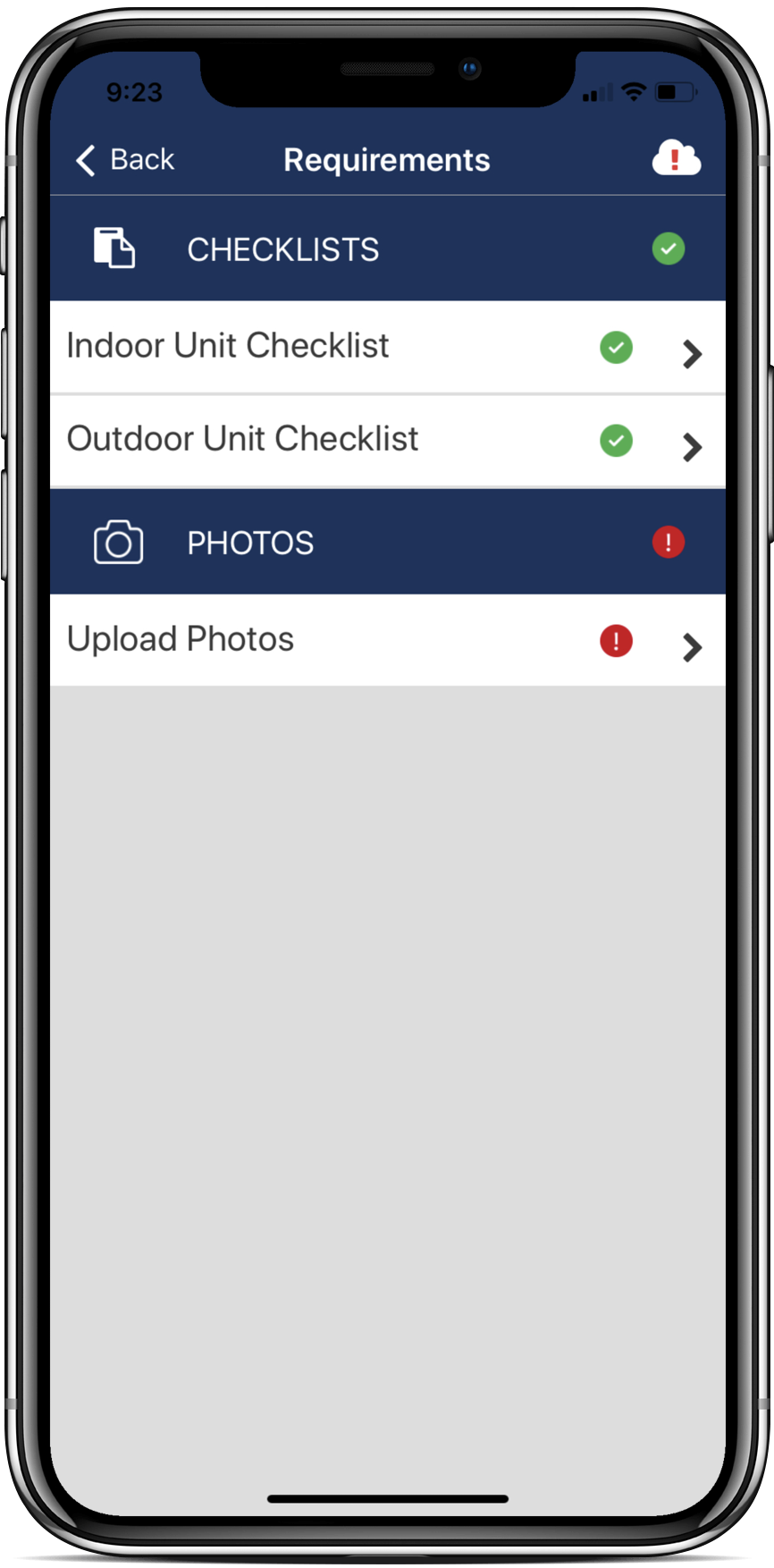
Task: Open the Outdoor Unit Checklist
Action: tap(387, 441)
